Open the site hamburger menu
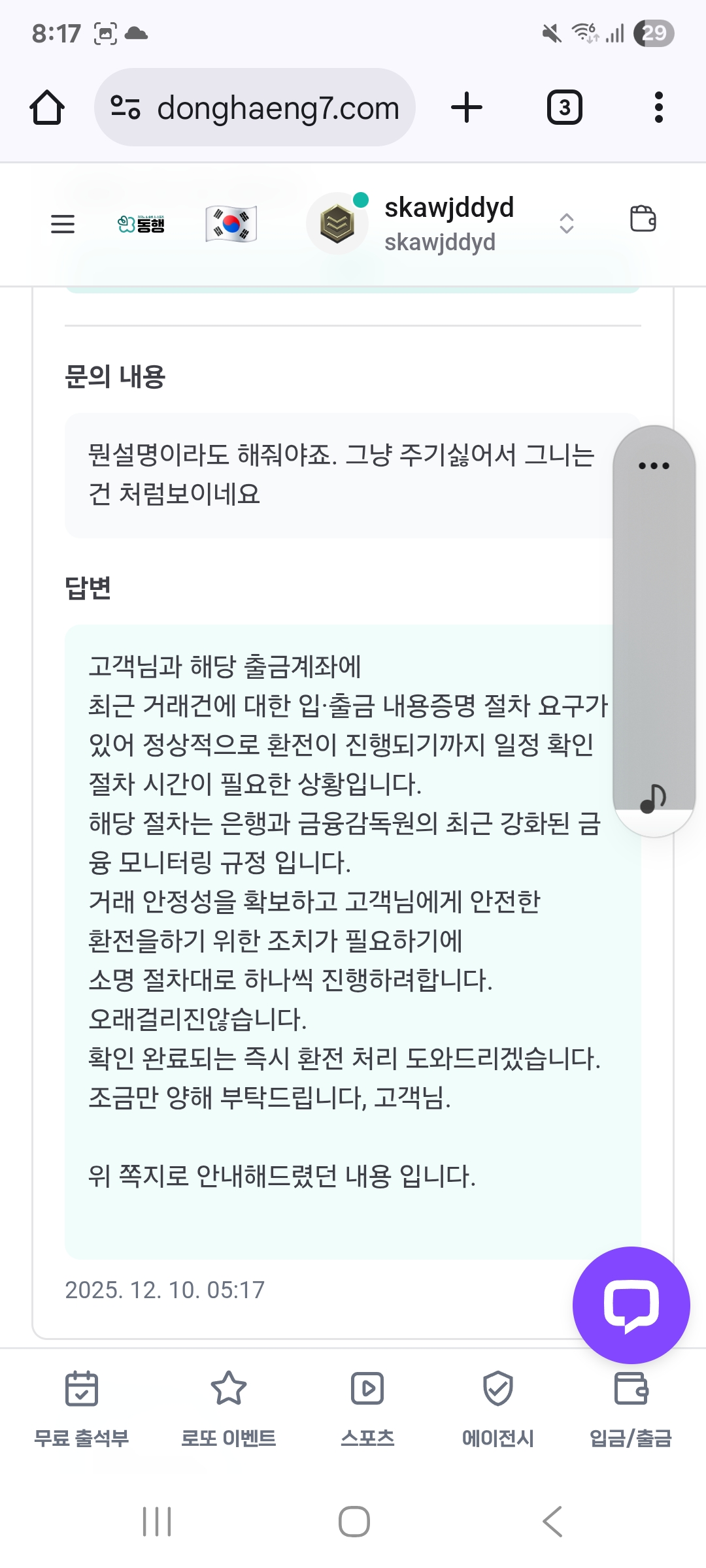 pyautogui.click(x=63, y=224)
